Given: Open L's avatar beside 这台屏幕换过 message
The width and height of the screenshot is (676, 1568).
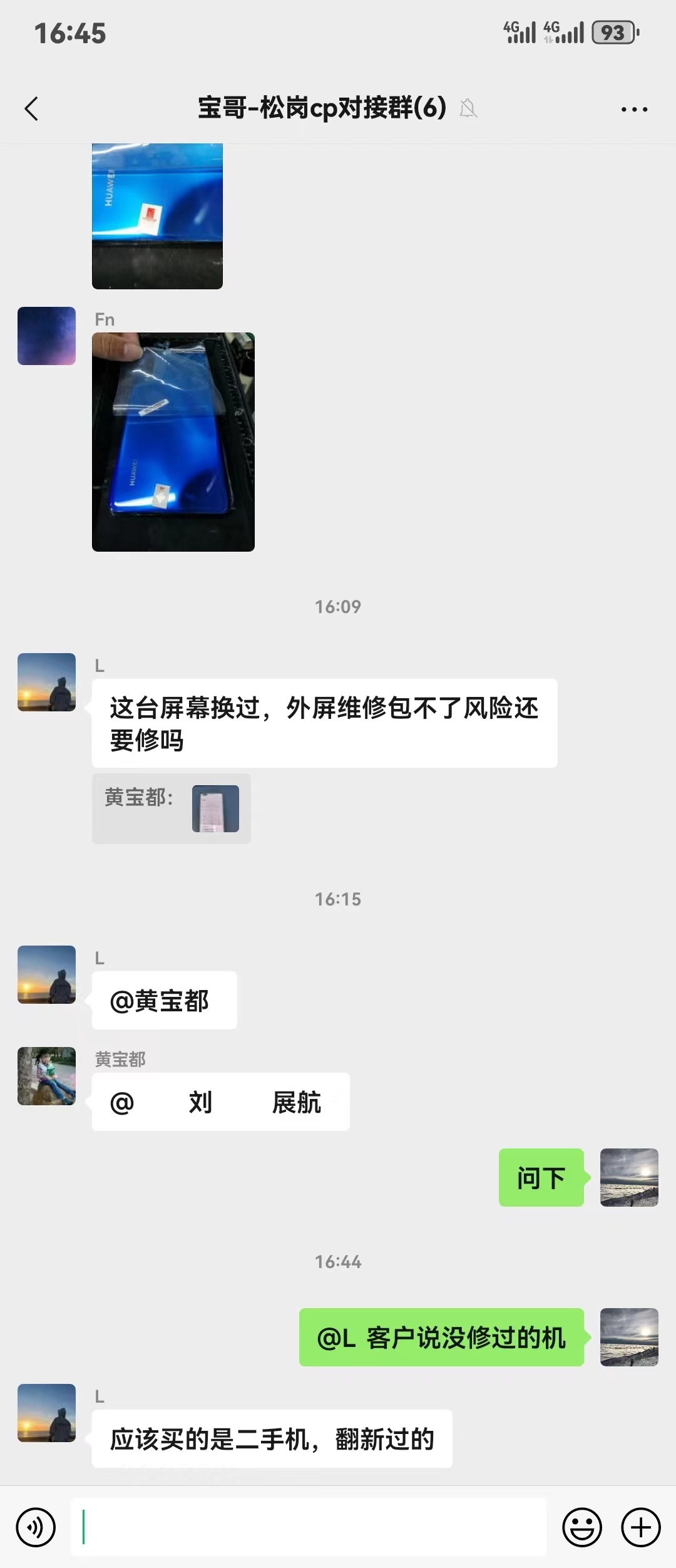Looking at the screenshot, I should (x=46, y=682).
